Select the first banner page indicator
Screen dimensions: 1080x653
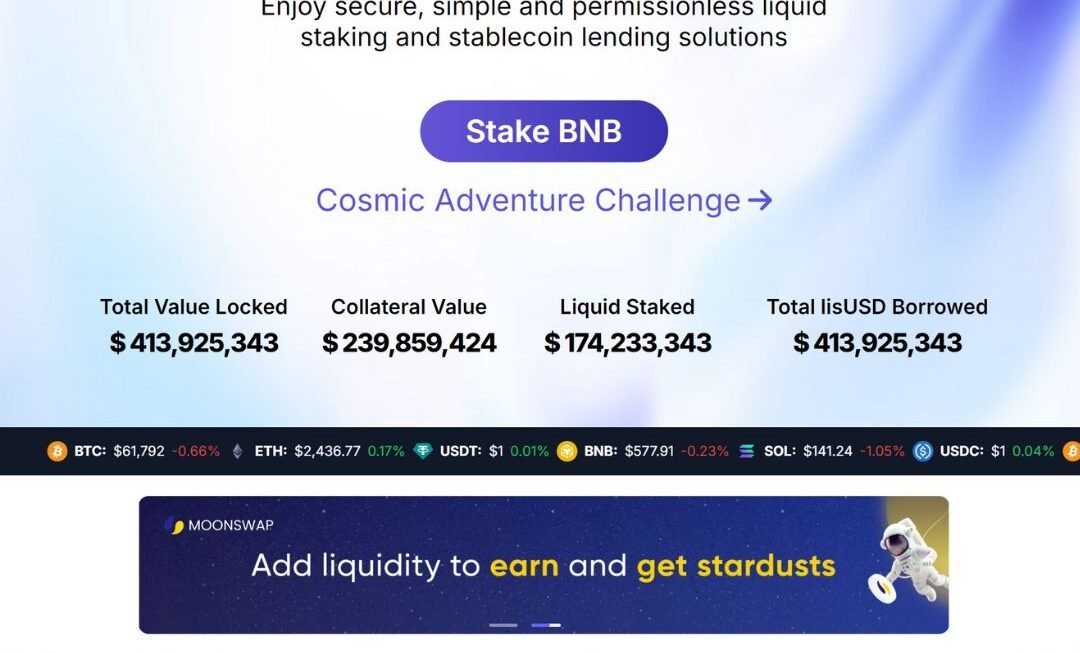503,625
